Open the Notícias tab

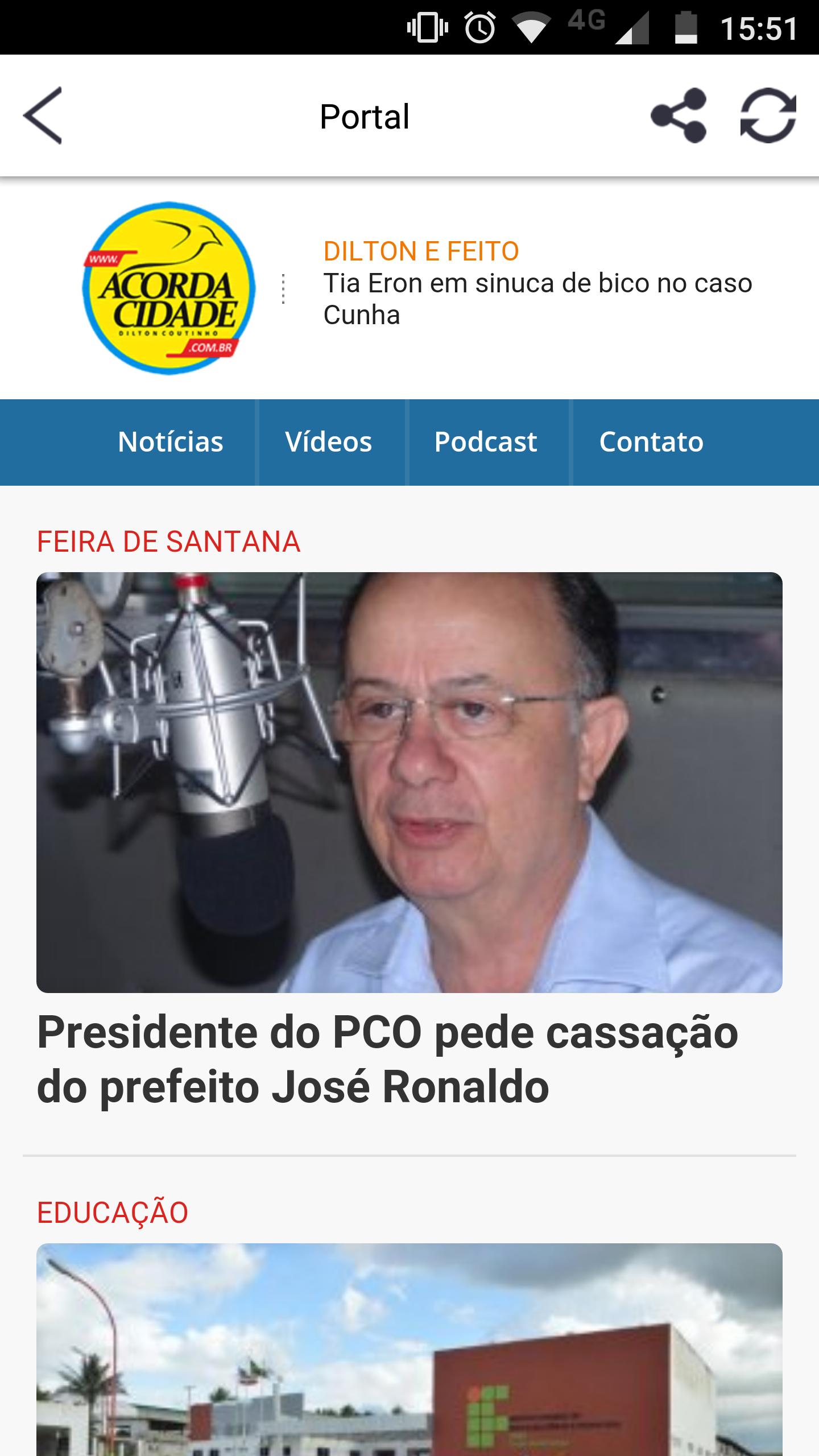coord(170,442)
